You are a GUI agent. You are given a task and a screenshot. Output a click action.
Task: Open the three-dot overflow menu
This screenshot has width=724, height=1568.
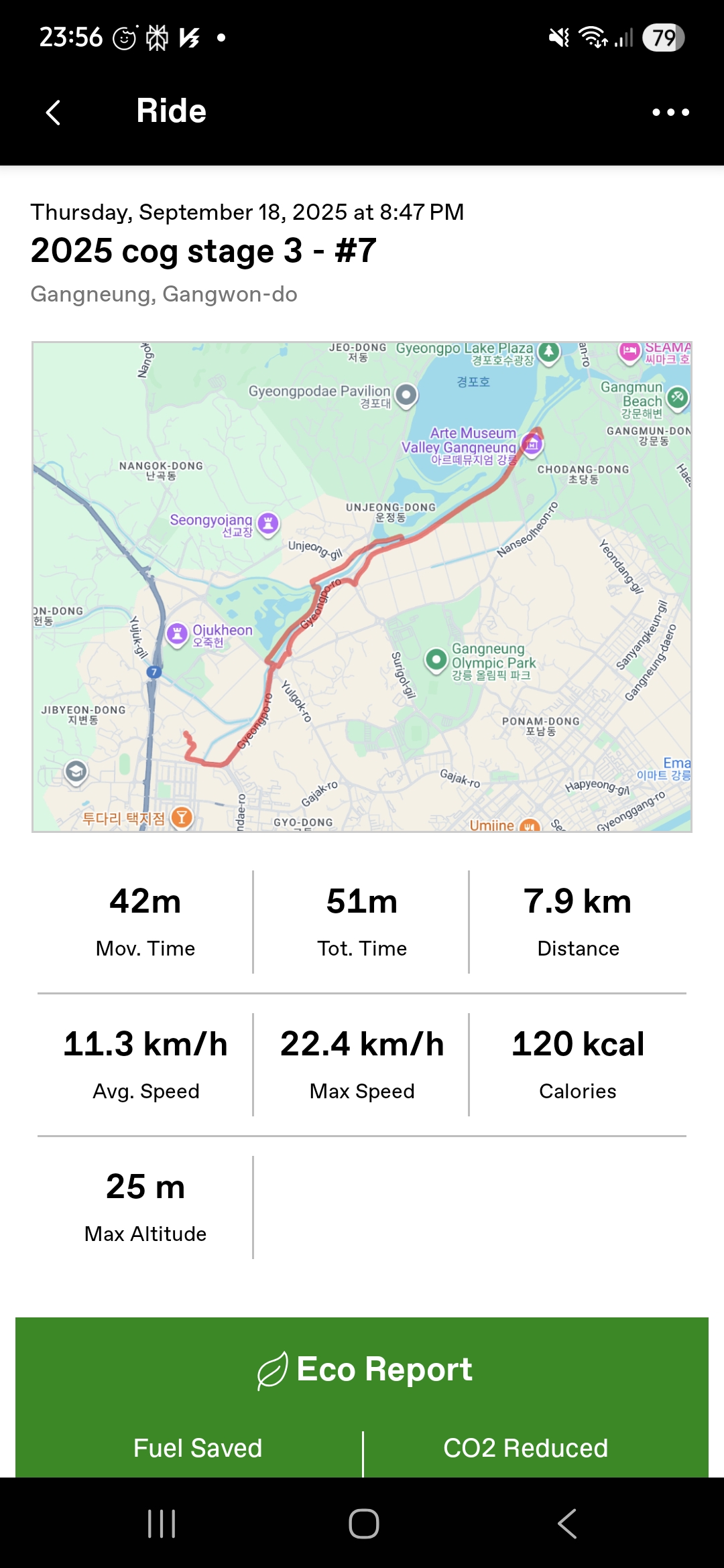point(670,112)
